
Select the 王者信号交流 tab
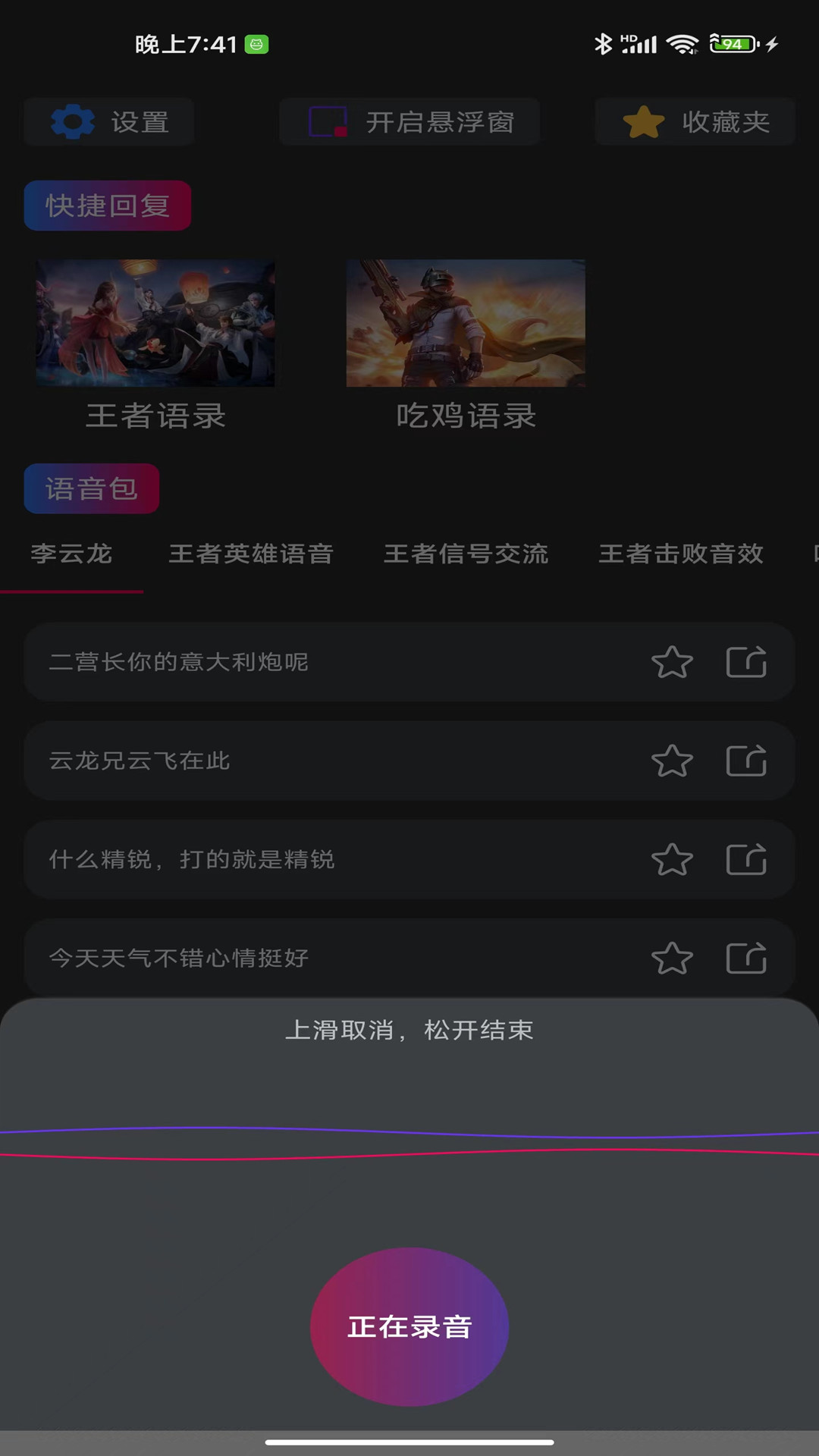[467, 554]
